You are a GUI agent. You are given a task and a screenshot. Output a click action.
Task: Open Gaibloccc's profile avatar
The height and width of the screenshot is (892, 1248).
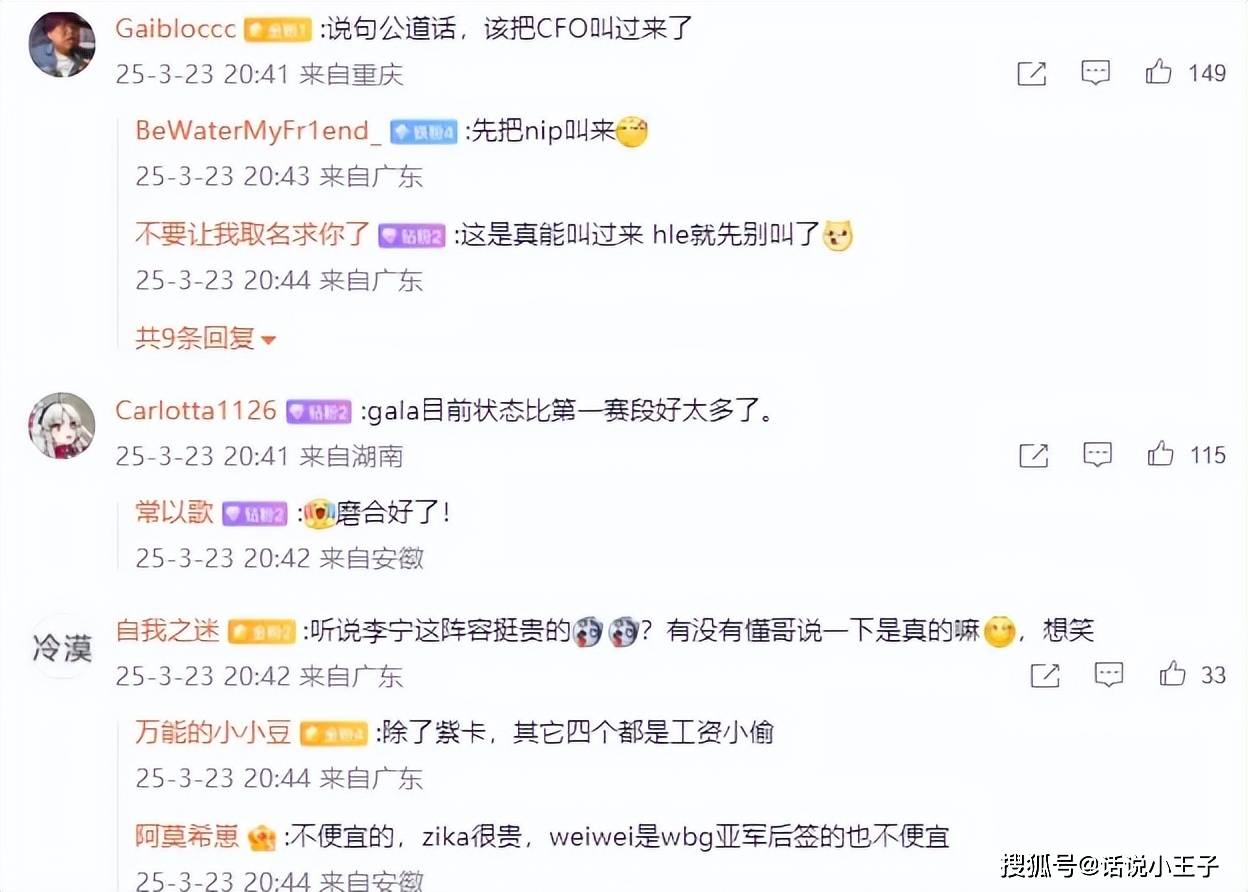coord(61,44)
